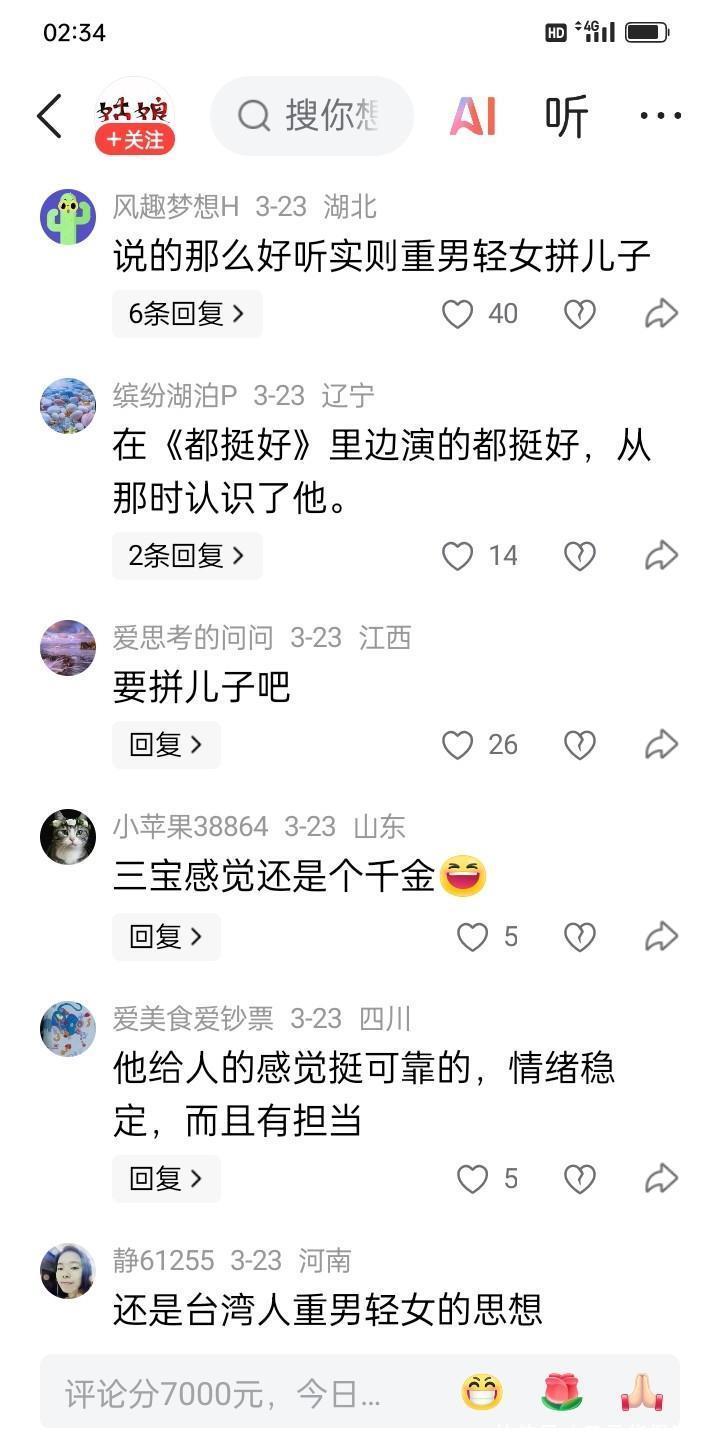The image size is (720, 1450).
Task: Reply to 爱美食爱钞票's comment
Action: [x=166, y=1179]
